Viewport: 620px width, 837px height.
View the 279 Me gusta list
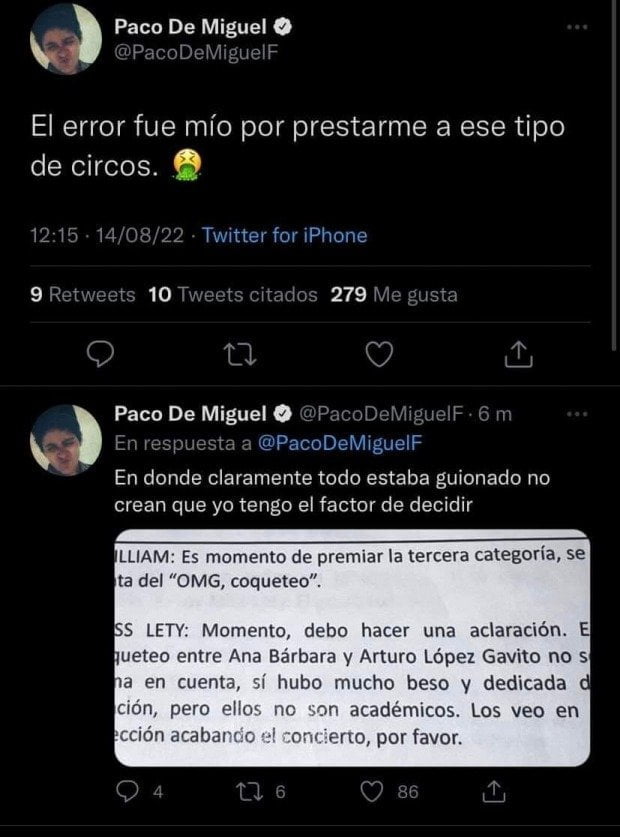pos(393,295)
